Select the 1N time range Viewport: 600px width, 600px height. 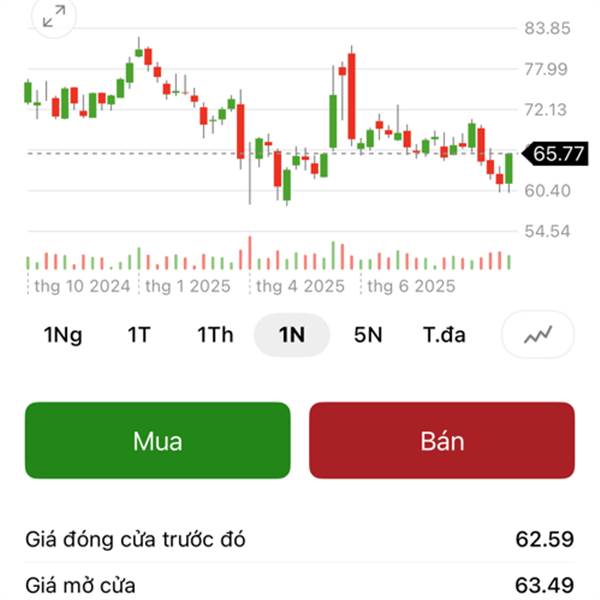pyautogui.click(x=292, y=335)
